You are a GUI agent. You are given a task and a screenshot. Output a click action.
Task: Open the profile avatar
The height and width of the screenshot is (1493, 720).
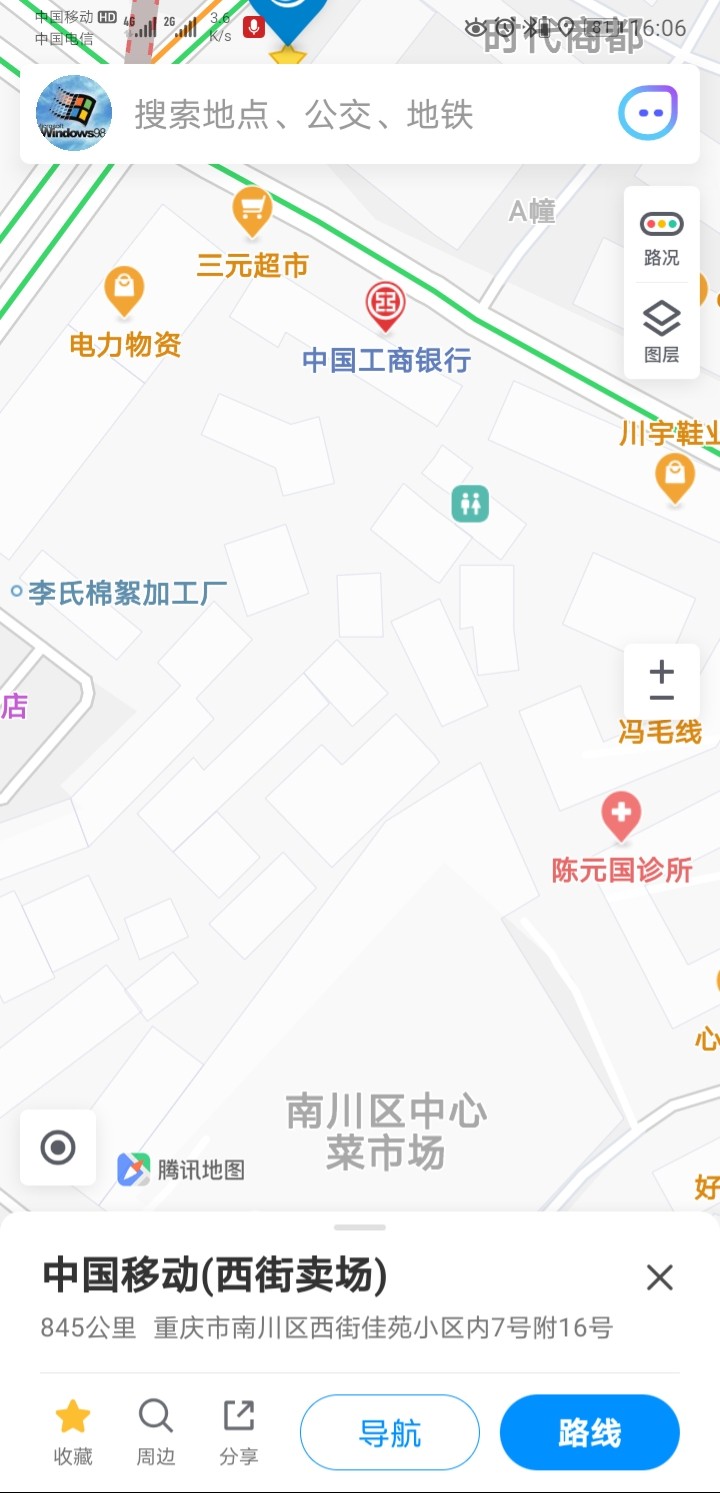[x=73, y=113]
